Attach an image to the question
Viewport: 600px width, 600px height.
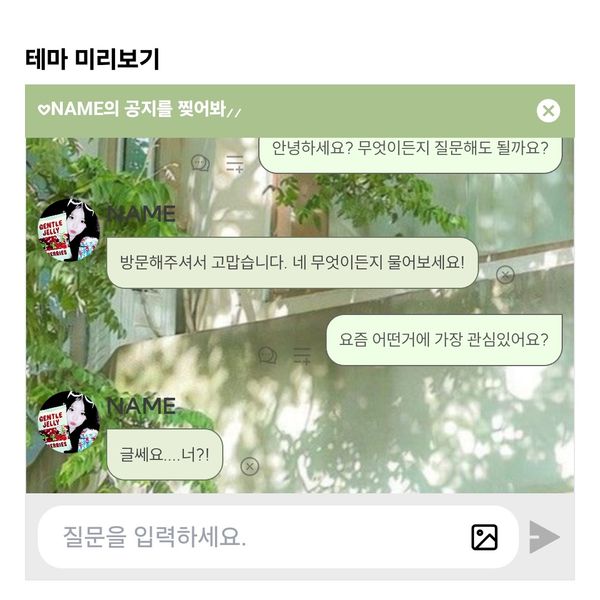[484, 537]
